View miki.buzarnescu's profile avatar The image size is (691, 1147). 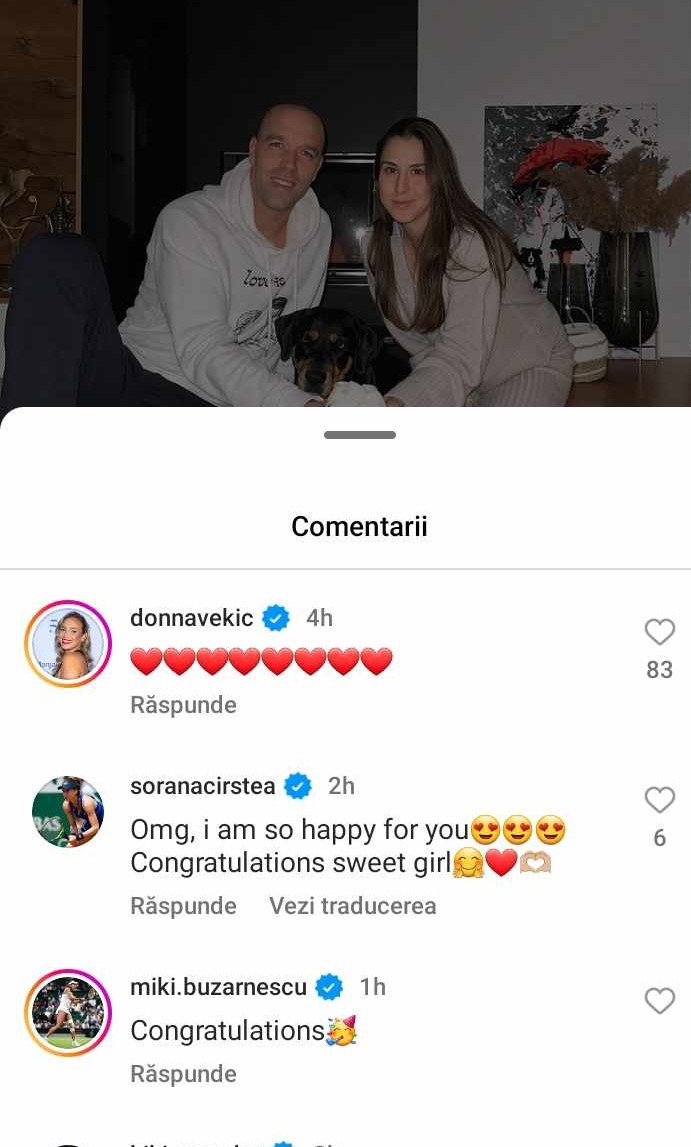(68, 1012)
